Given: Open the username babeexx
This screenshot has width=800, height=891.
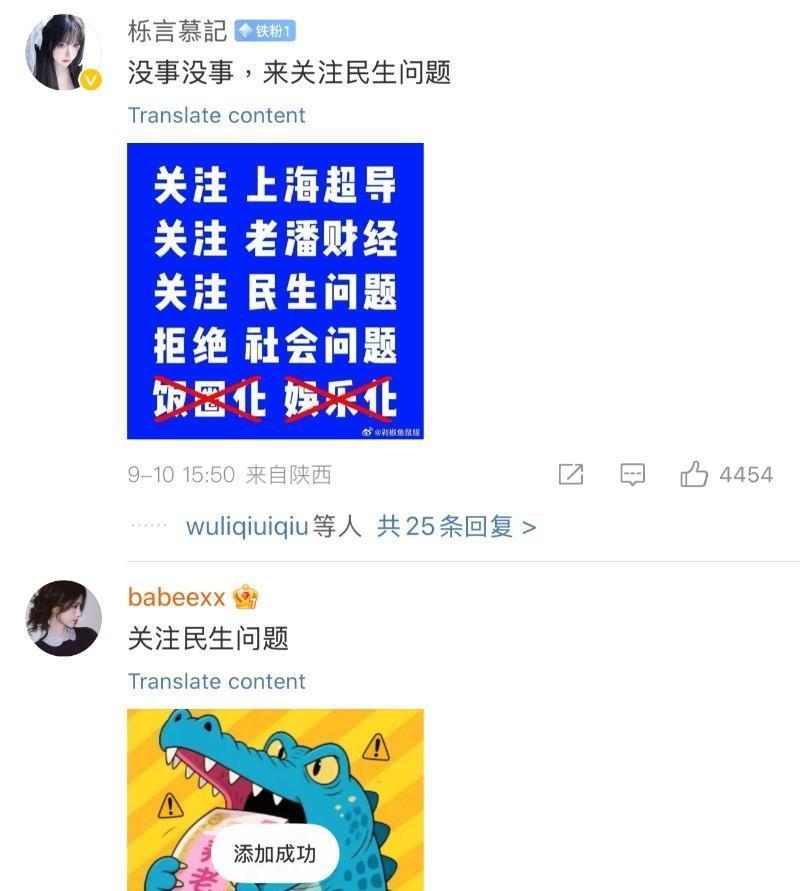Looking at the screenshot, I should 176,597.
